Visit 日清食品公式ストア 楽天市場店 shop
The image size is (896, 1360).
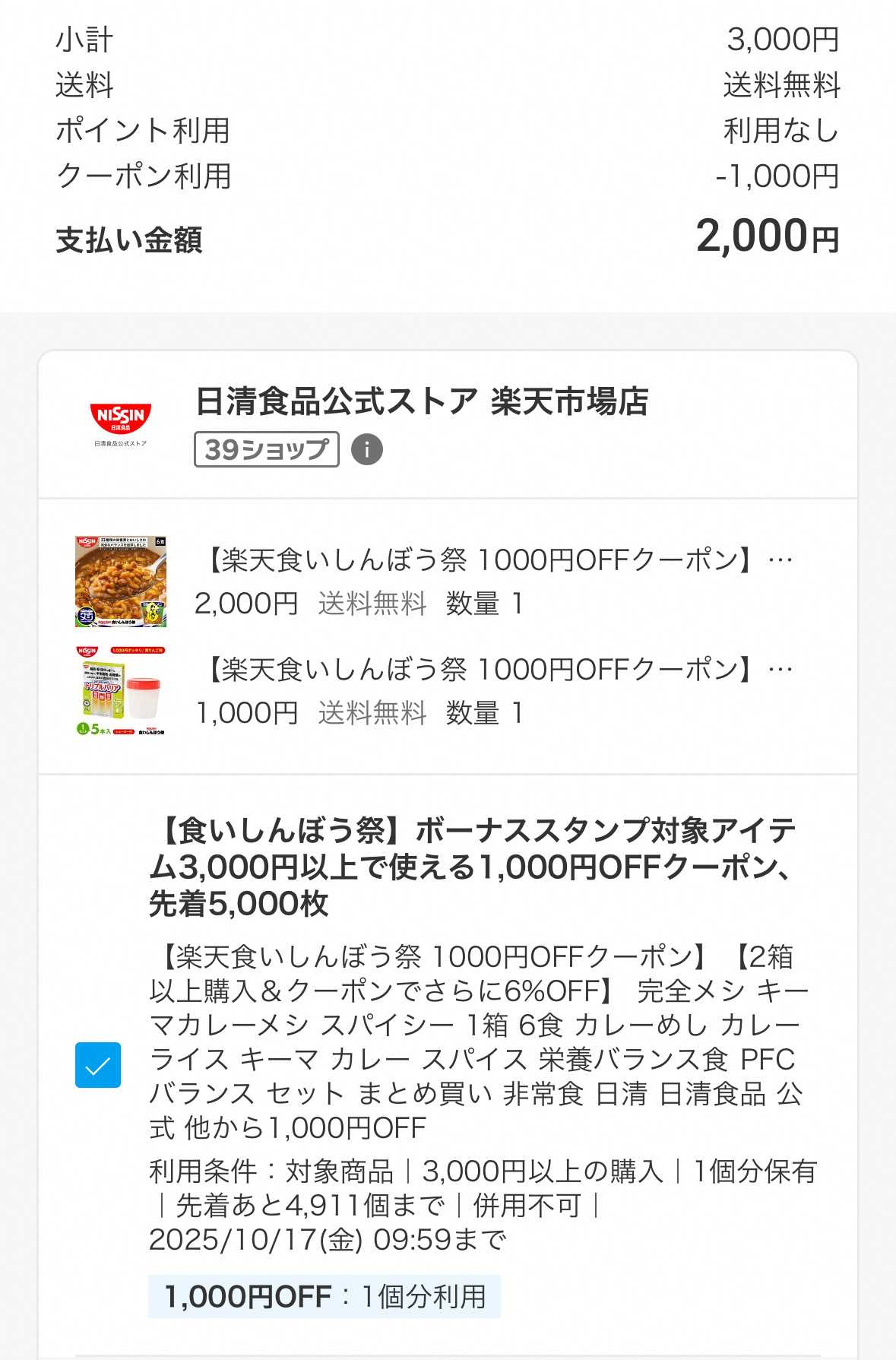click(421, 401)
